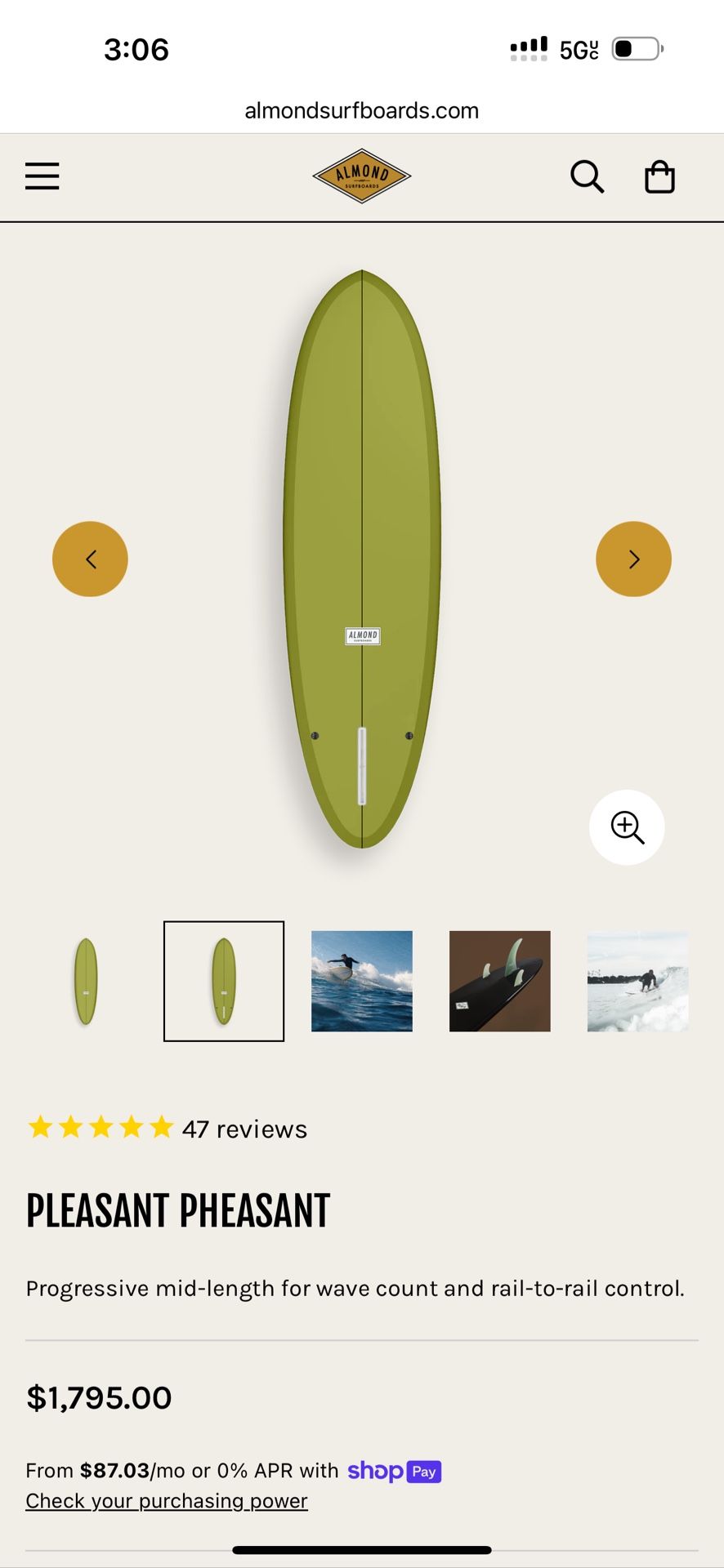Select the left circular carousel arrow
The width and height of the screenshot is (724, 1568).
90,559
